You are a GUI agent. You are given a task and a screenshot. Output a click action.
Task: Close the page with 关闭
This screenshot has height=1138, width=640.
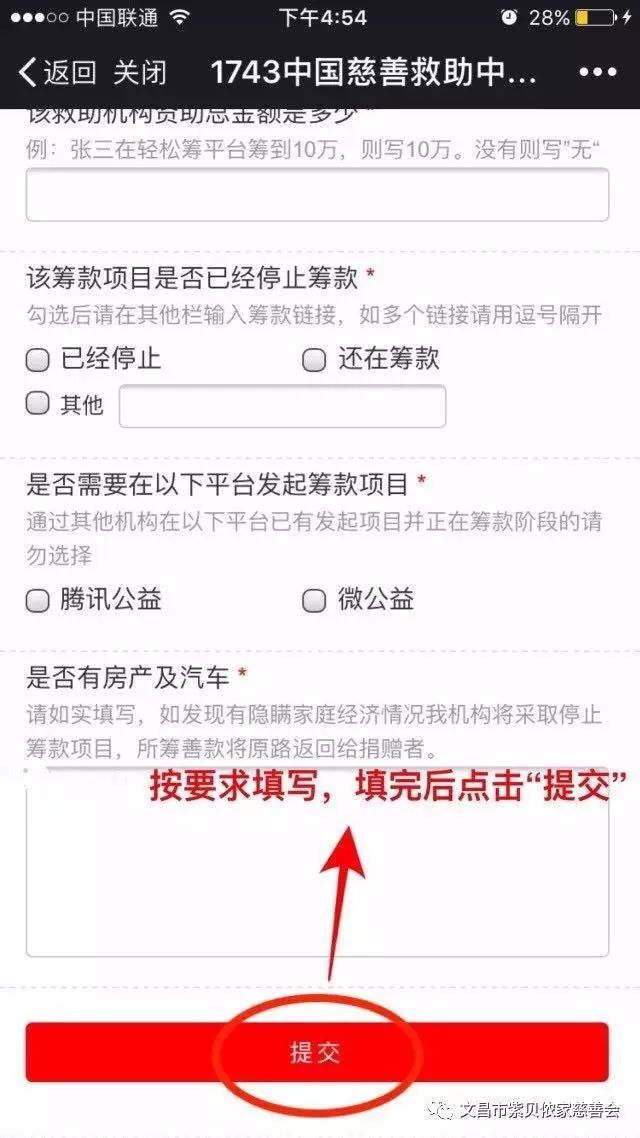tap(140, 73)
